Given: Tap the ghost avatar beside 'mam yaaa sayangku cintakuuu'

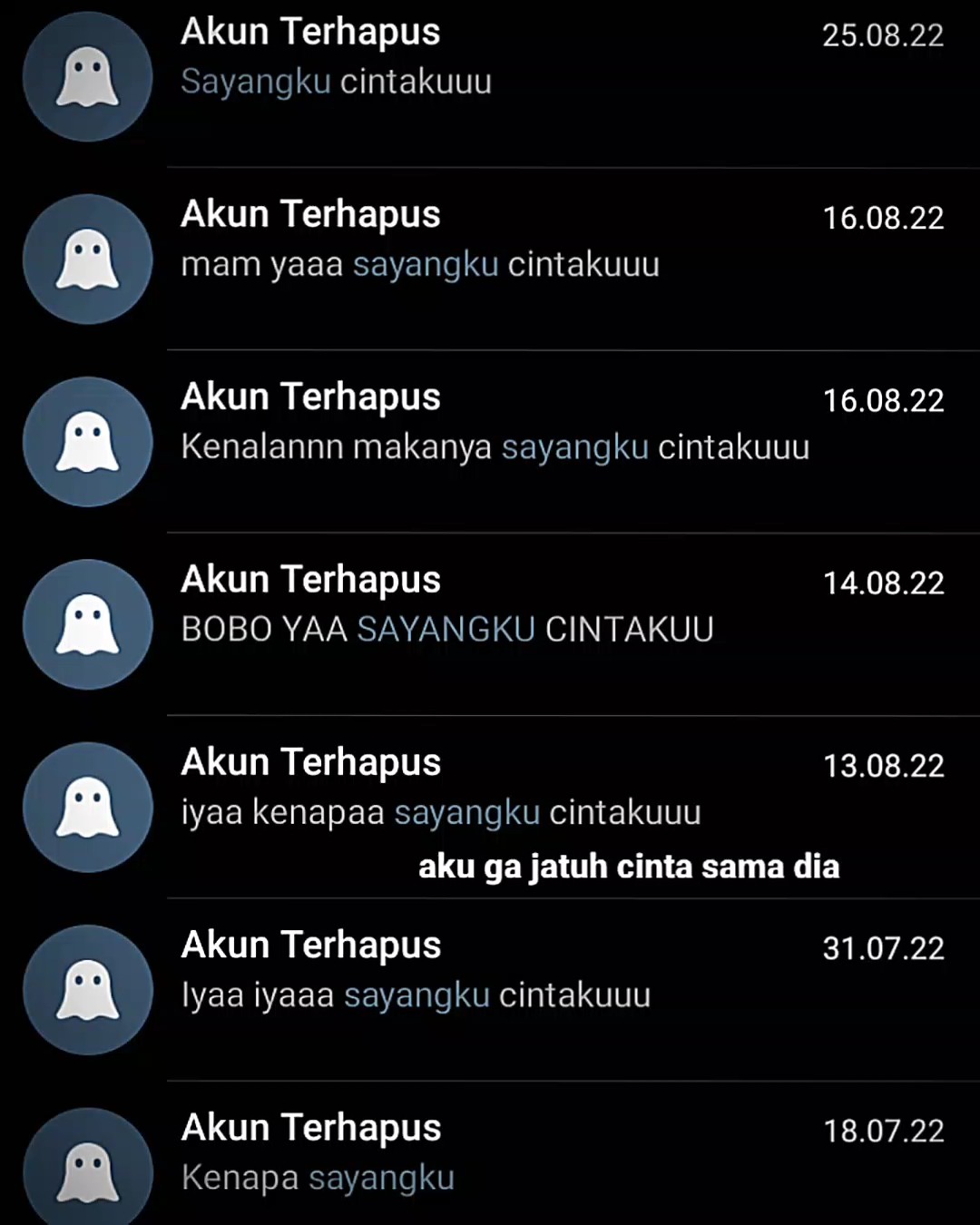Looking at the screenshot, I should click(87, 260).
